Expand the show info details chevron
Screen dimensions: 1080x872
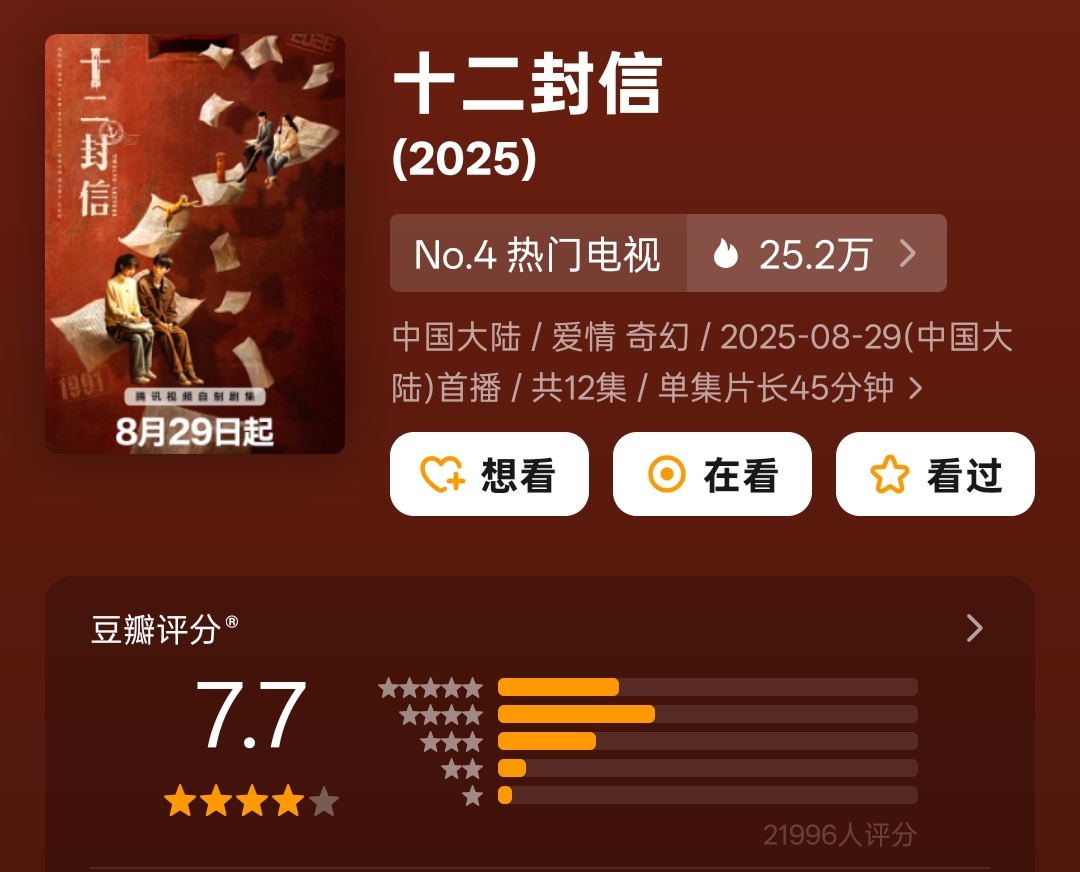[x=914, y=389]
